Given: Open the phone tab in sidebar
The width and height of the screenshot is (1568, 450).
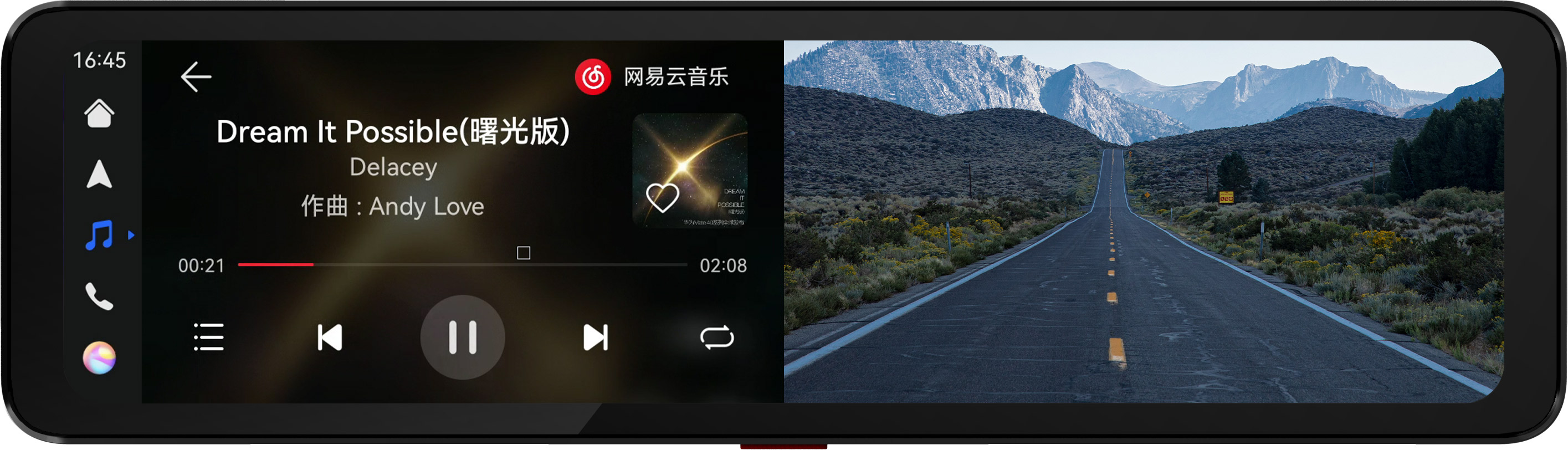Looking at the screenshot, I should 99,296.
